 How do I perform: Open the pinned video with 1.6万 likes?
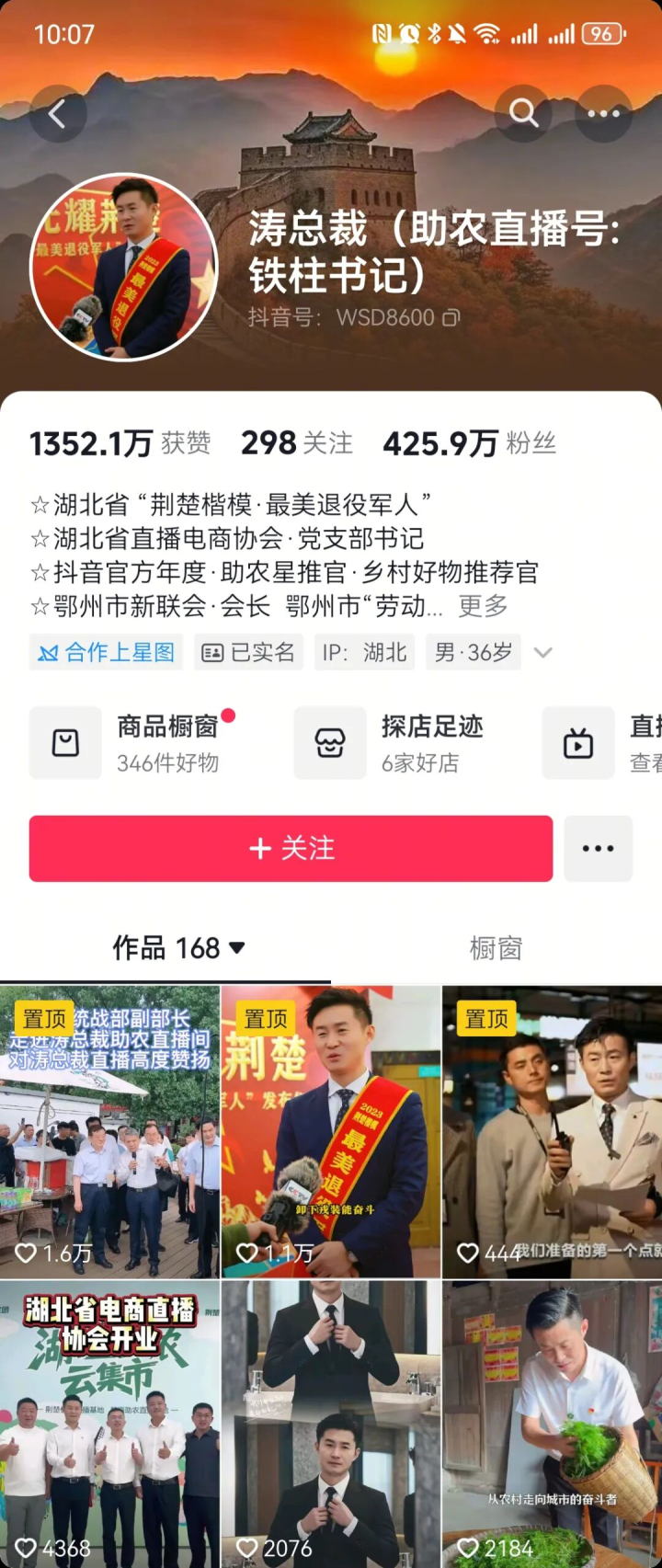pyautogui.click(x=109, y=1131)
